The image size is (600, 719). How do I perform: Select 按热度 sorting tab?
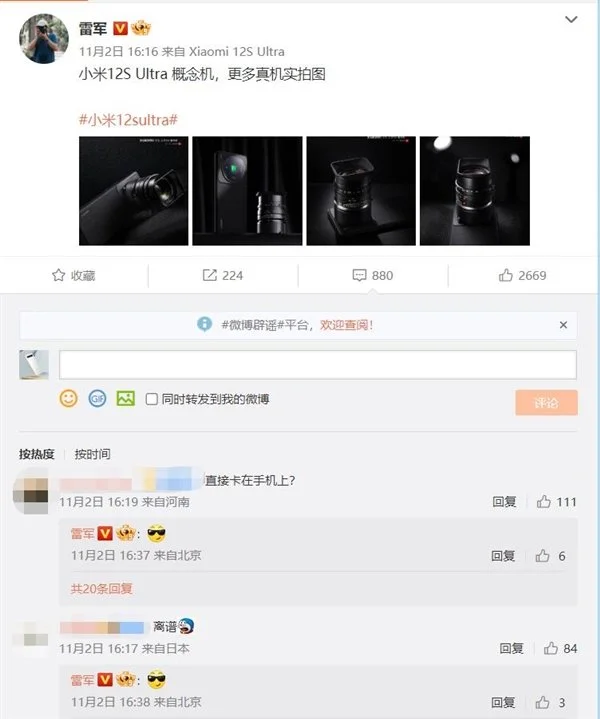pyautogui.click(x=36, y=454)
